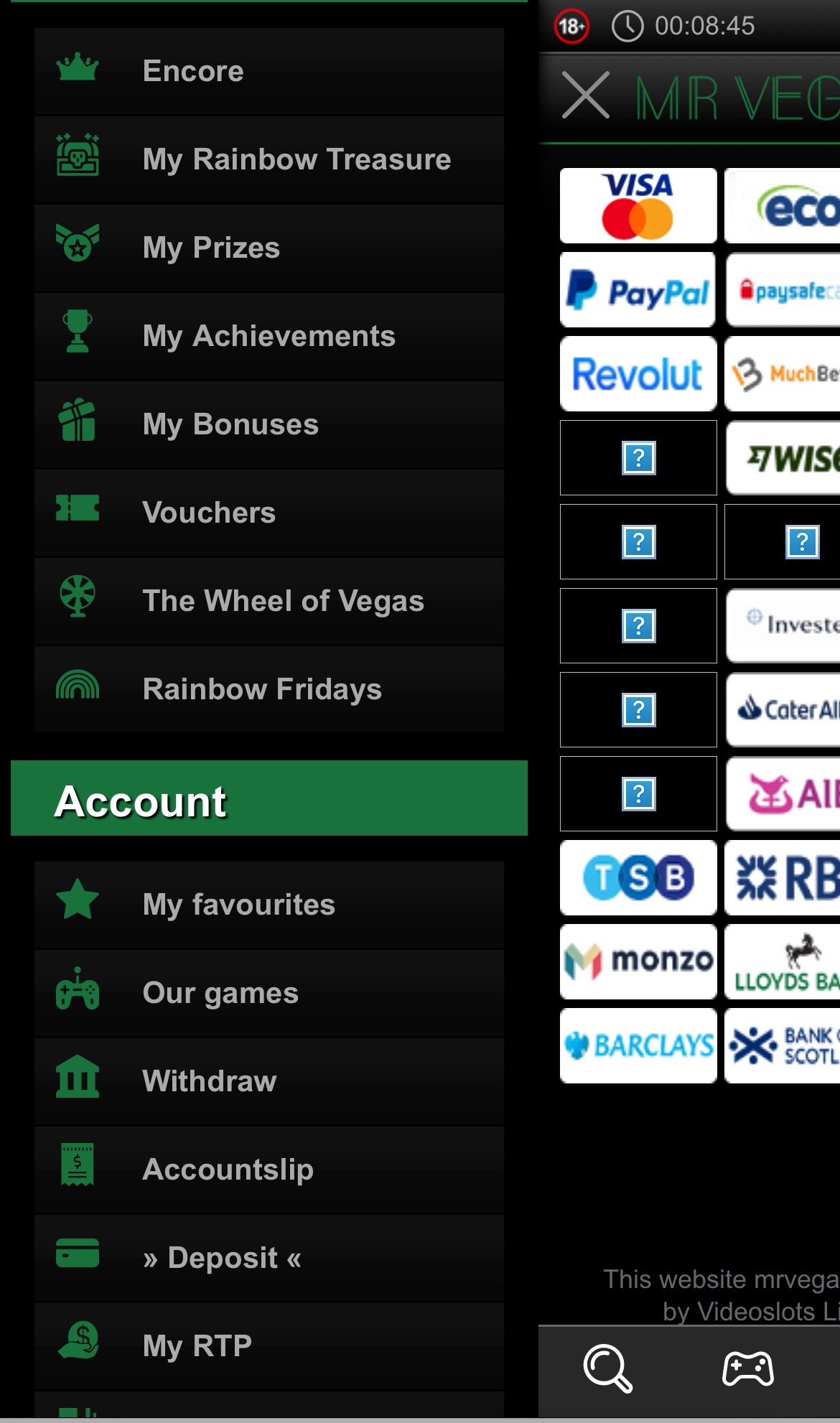Open the search magnifier icon

pyautogui.click(x=607, y=1368)
